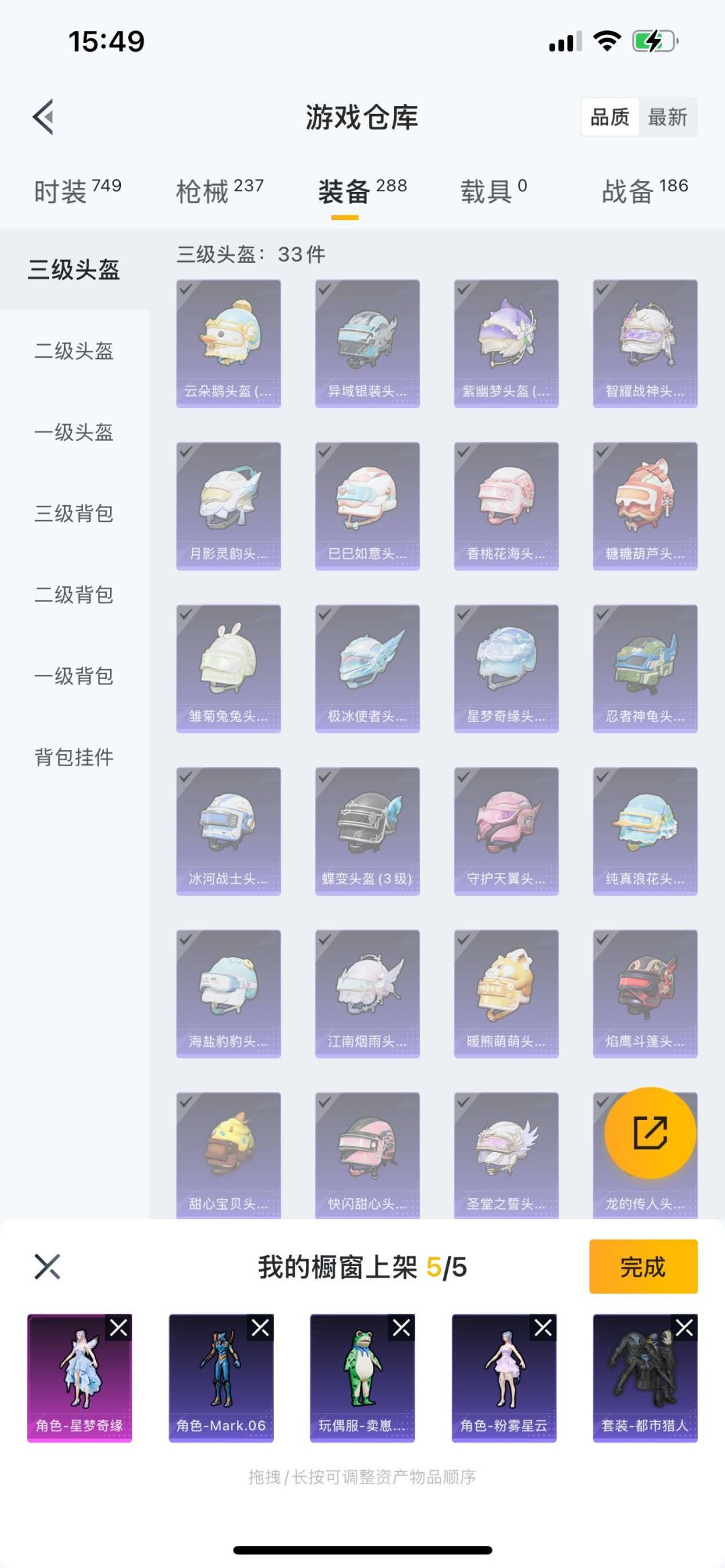Viewport: 725px width, 1568px height.
Task: Confirm the showcase with 完成
Action: (642, 1267)
